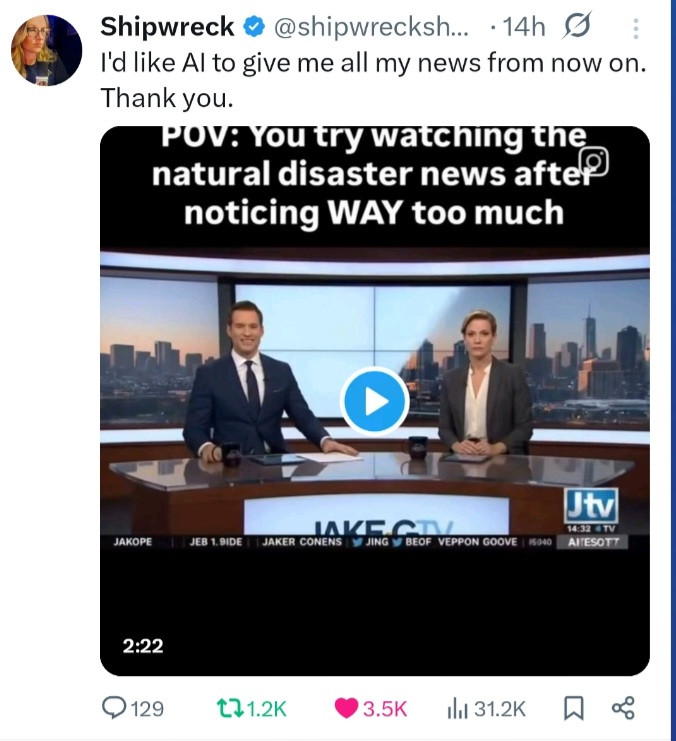Image resolution: width=676 pixels, height=741 pixels.
Task: Share this post
Action: (x=622, y=708)
